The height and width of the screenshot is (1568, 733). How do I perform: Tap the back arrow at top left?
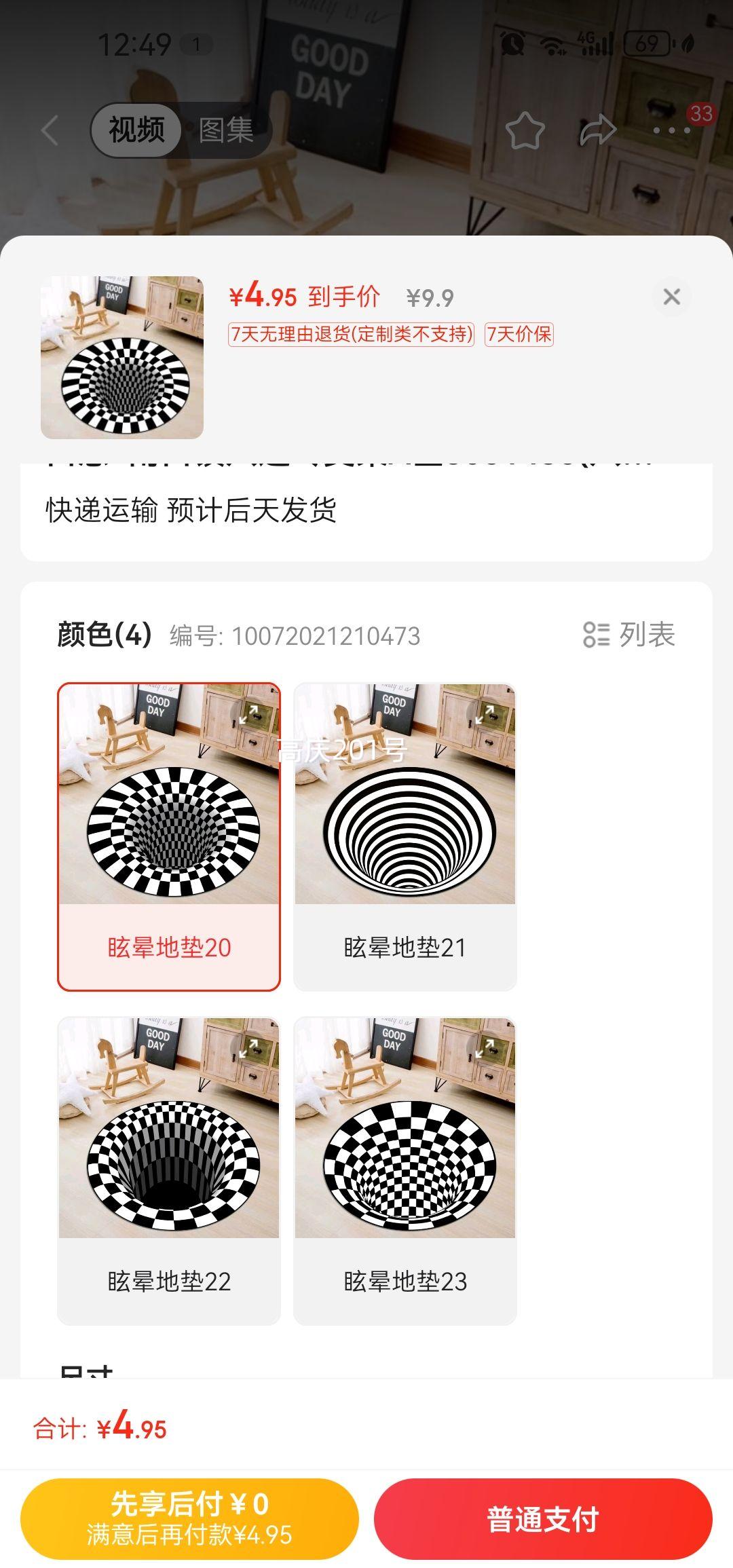point(51,130)
